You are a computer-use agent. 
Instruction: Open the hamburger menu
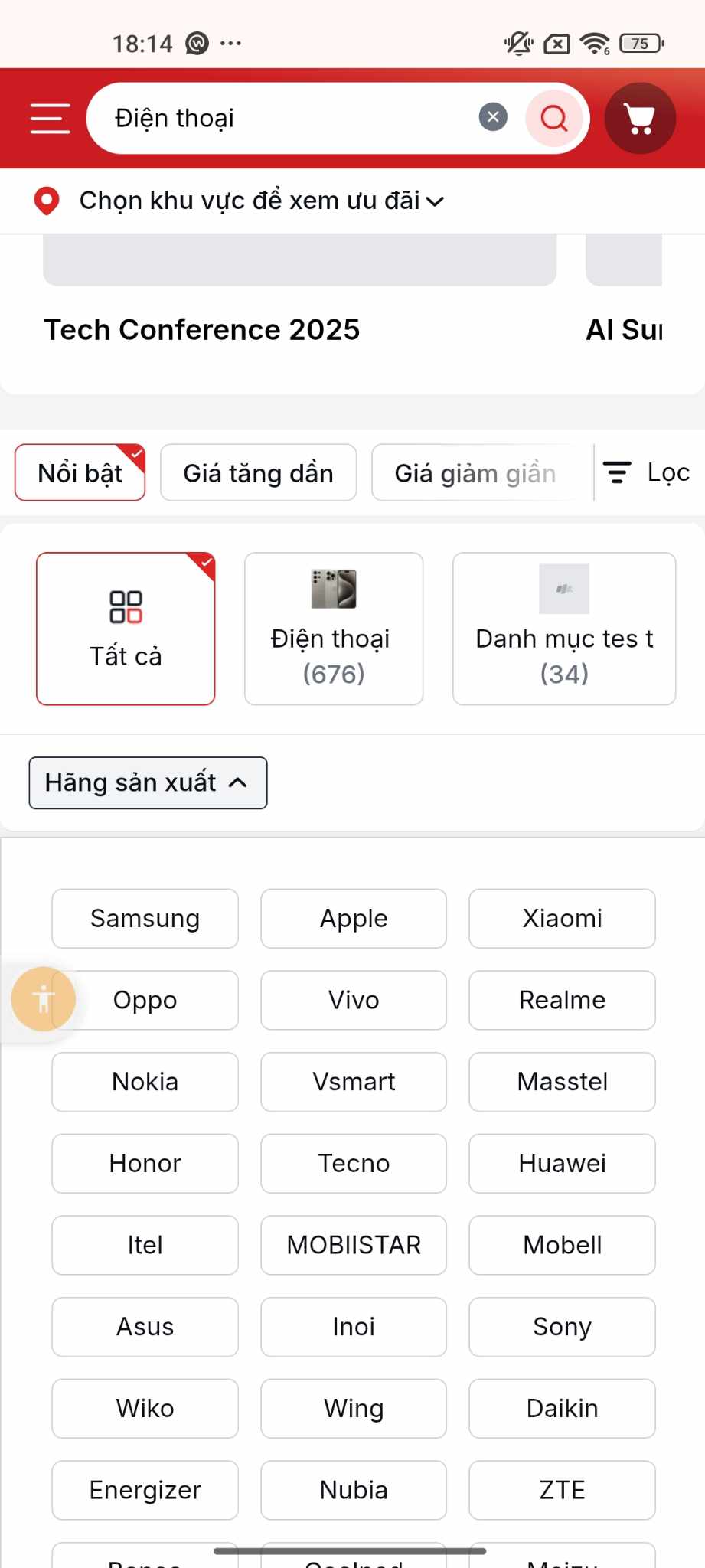[x=50, y=119]
